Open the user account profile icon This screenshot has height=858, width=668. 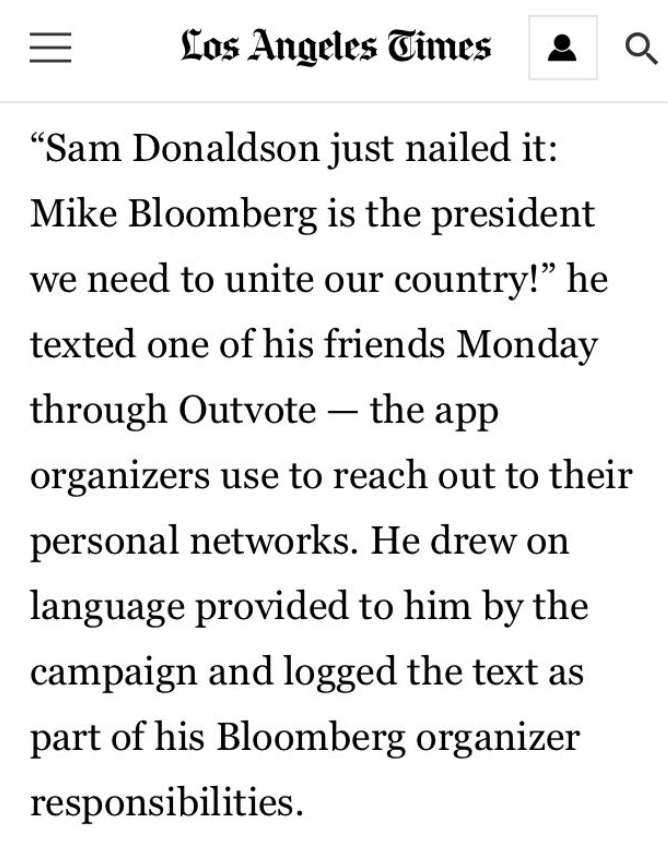click(x=563, y=48)
